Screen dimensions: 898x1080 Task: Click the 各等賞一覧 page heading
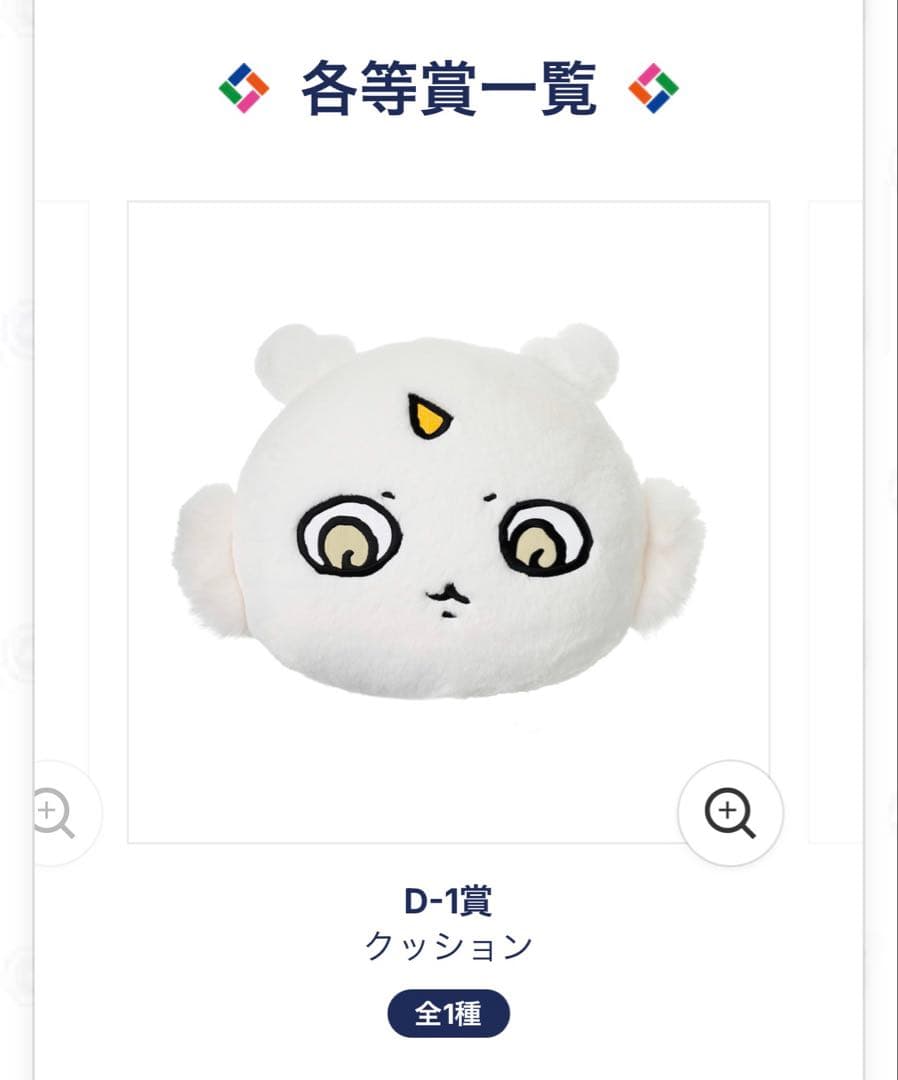tap(449, 87)
